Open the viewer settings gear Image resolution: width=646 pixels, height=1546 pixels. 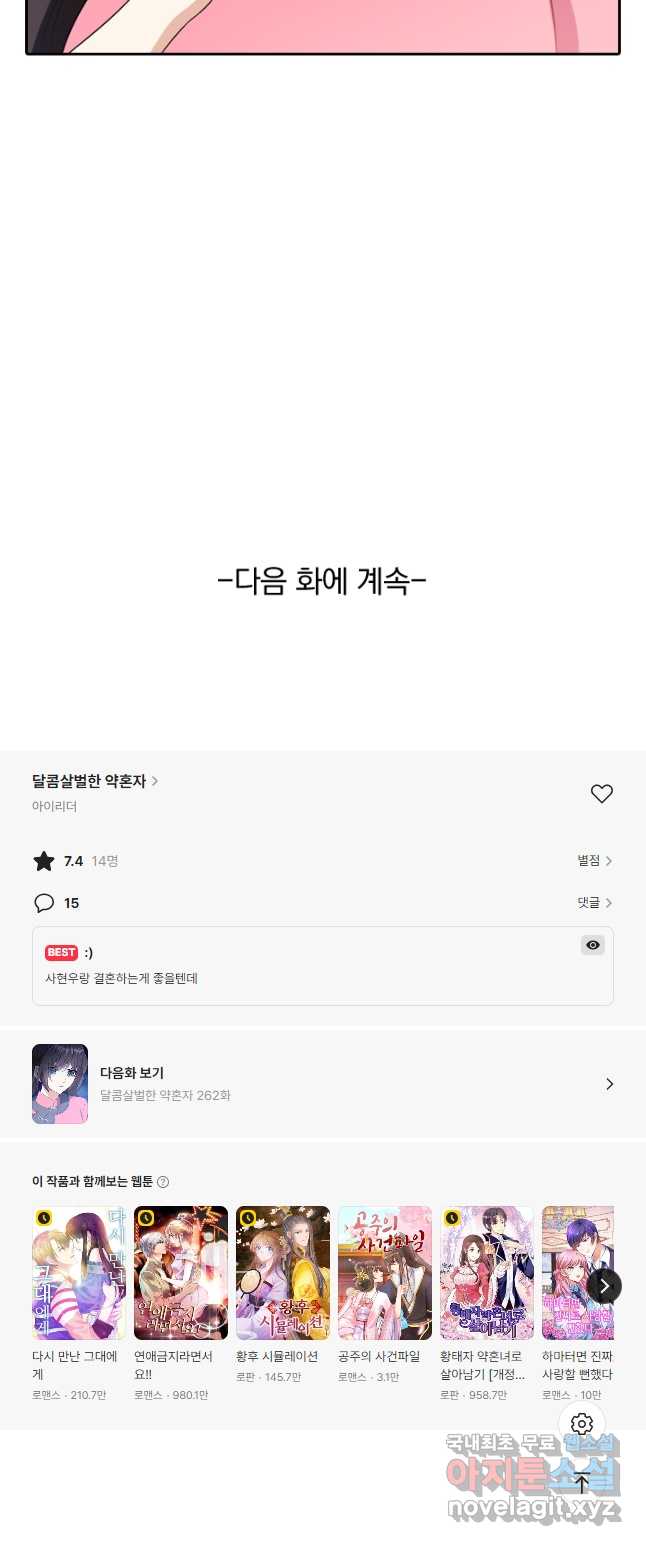click(x=582, y=1424)
